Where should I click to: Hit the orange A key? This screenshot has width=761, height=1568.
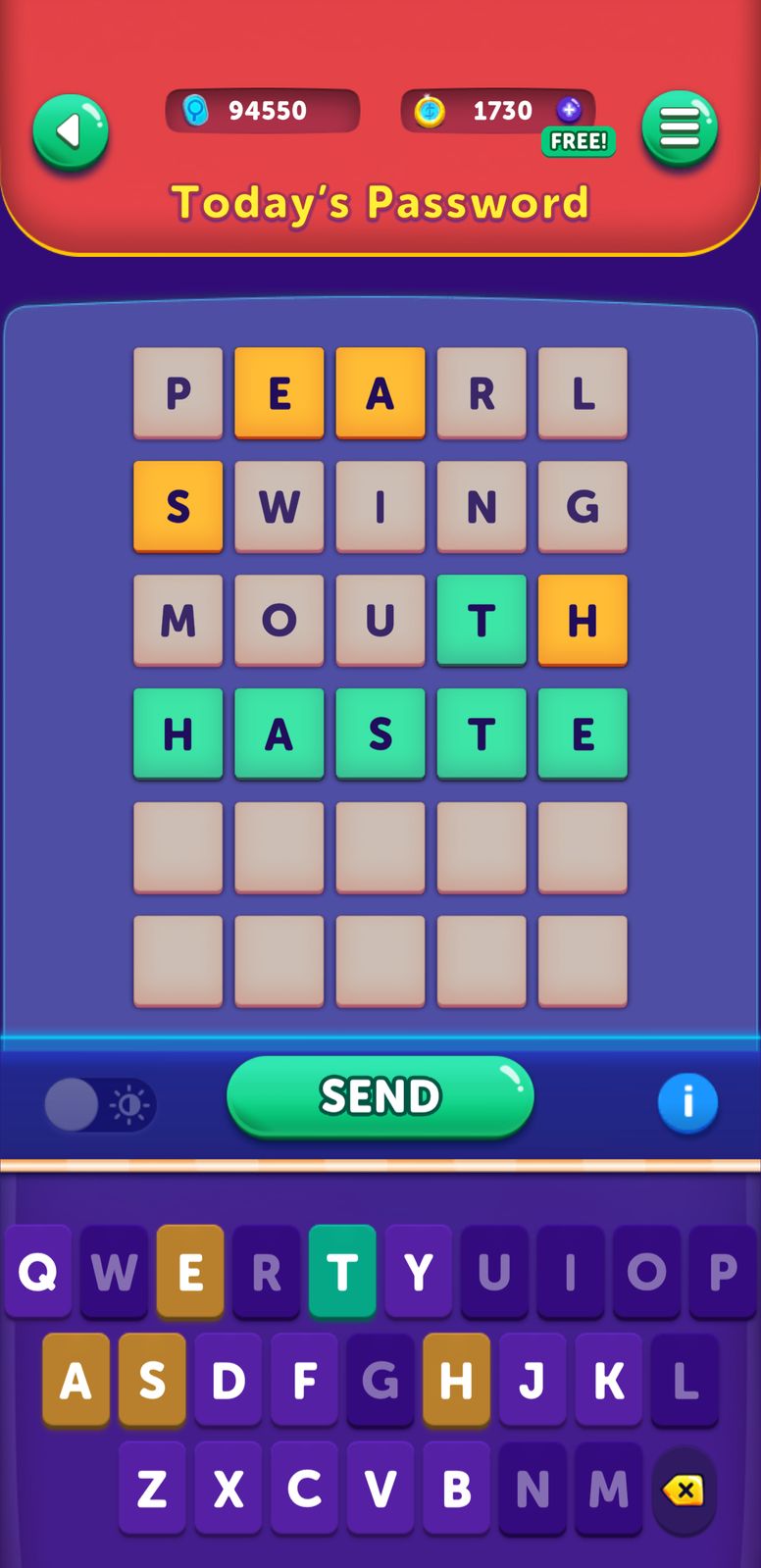[76, 1381]
